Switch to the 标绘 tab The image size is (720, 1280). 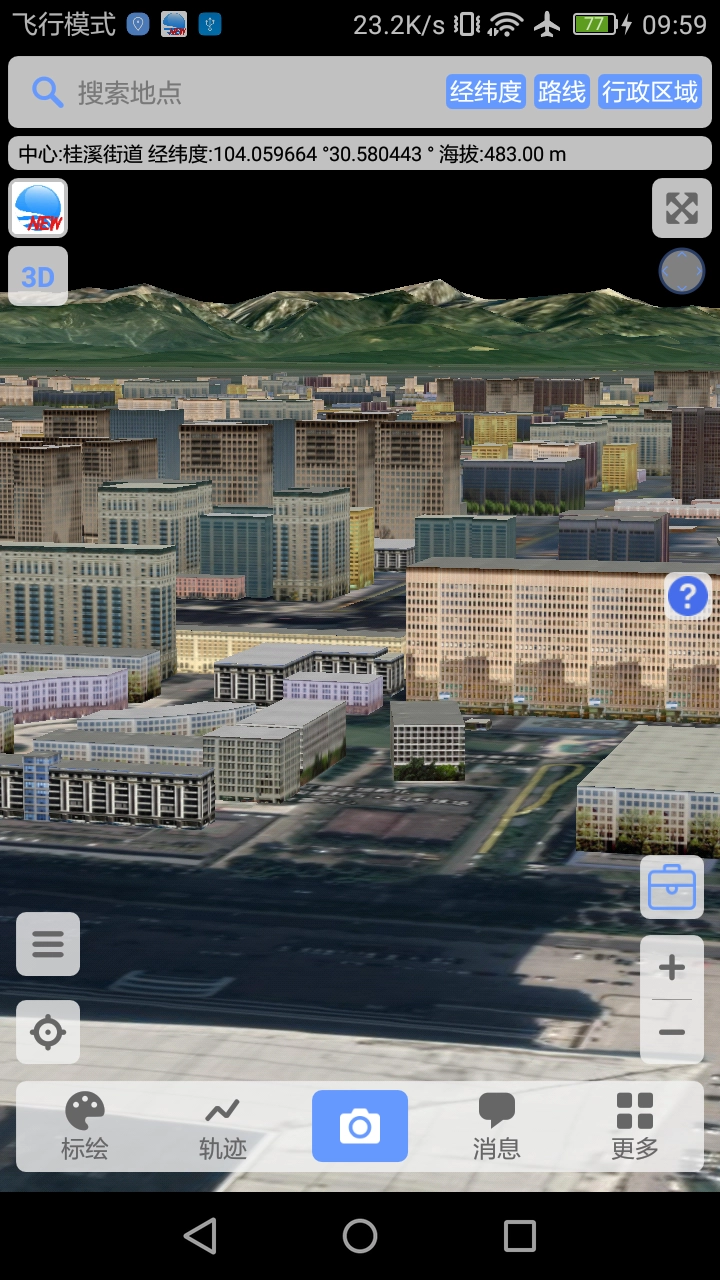tap(85, 1126)
